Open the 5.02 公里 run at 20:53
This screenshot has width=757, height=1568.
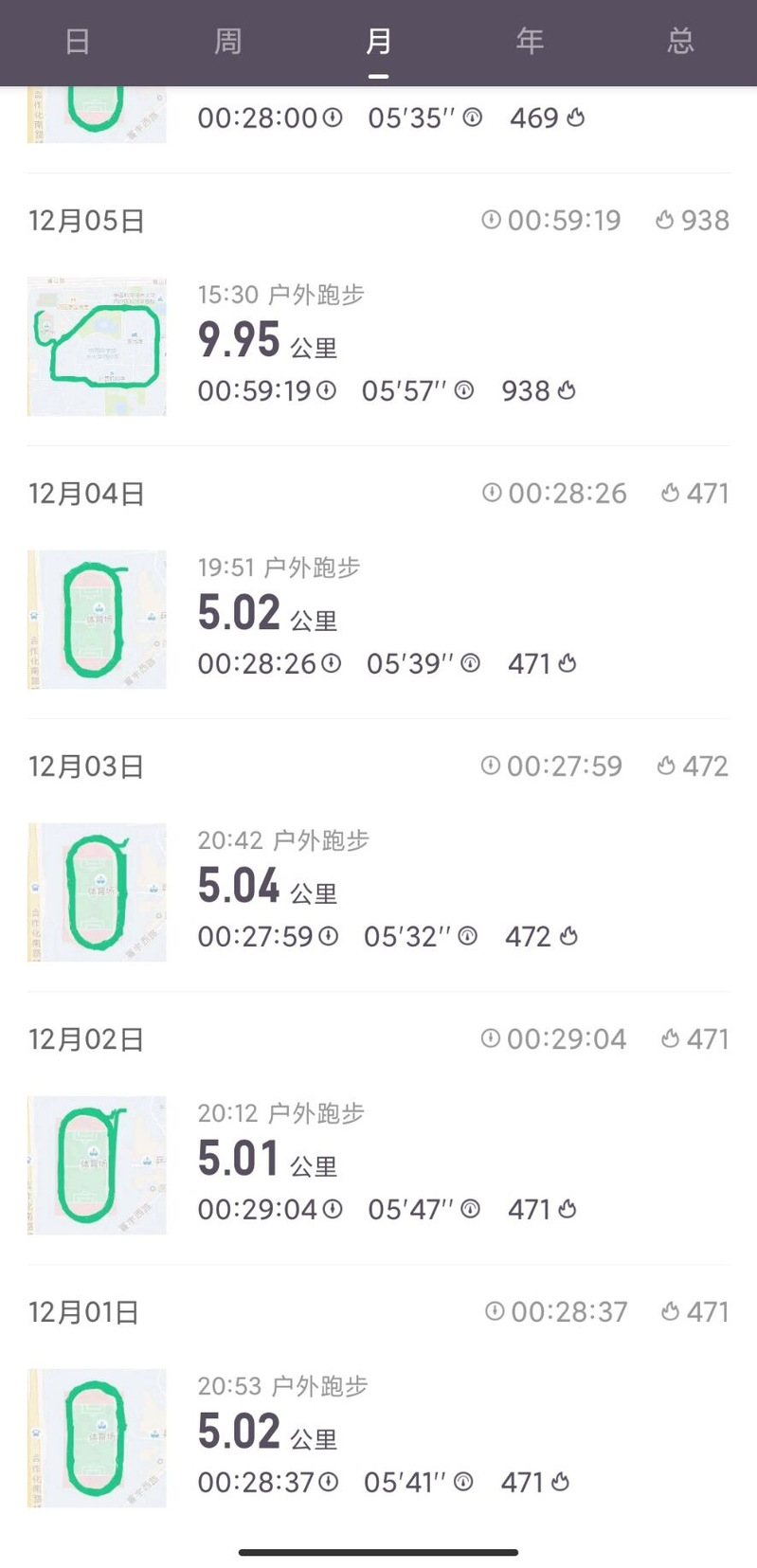(x=378, y=1438)
